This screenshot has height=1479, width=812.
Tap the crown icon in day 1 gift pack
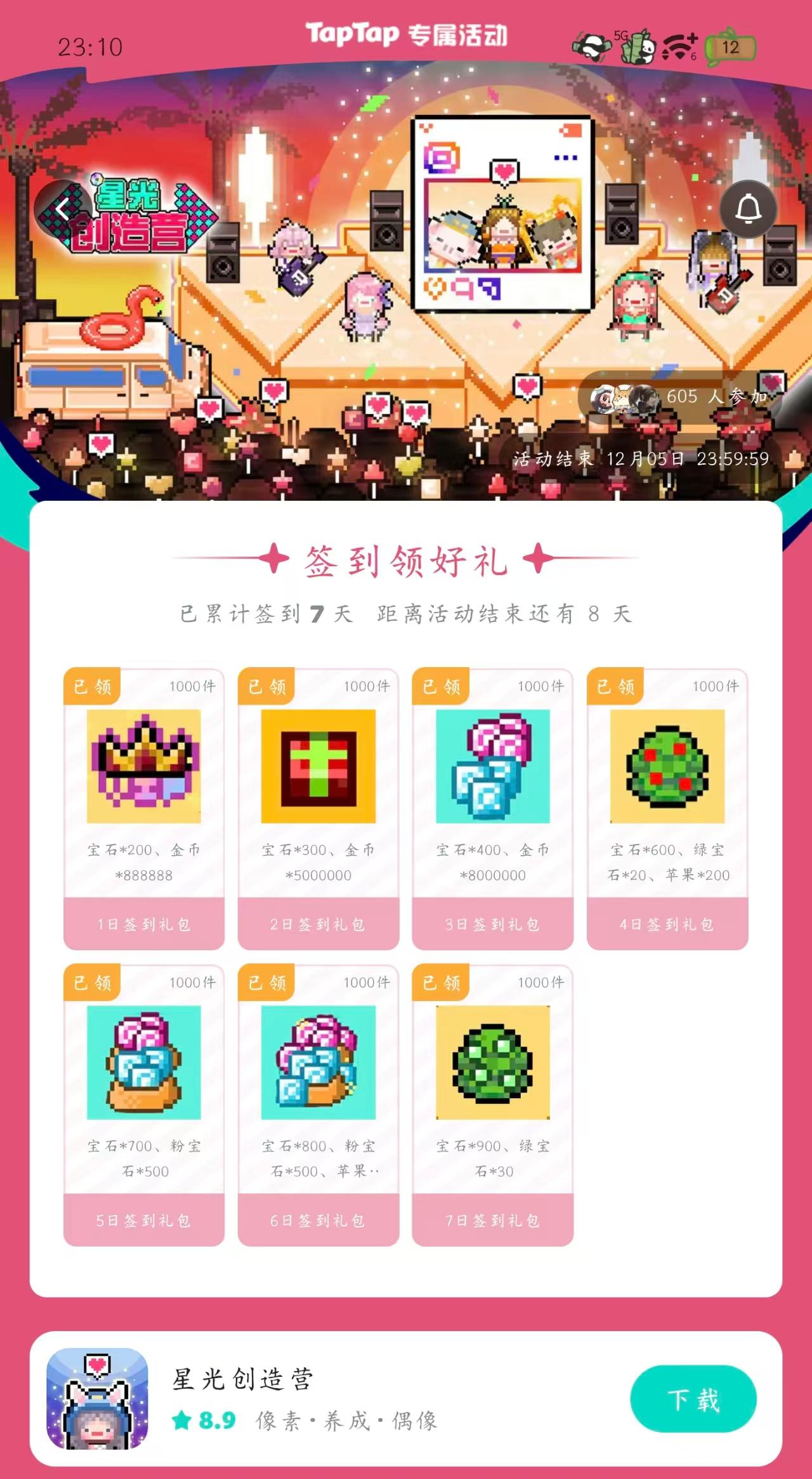pos(143,765)
